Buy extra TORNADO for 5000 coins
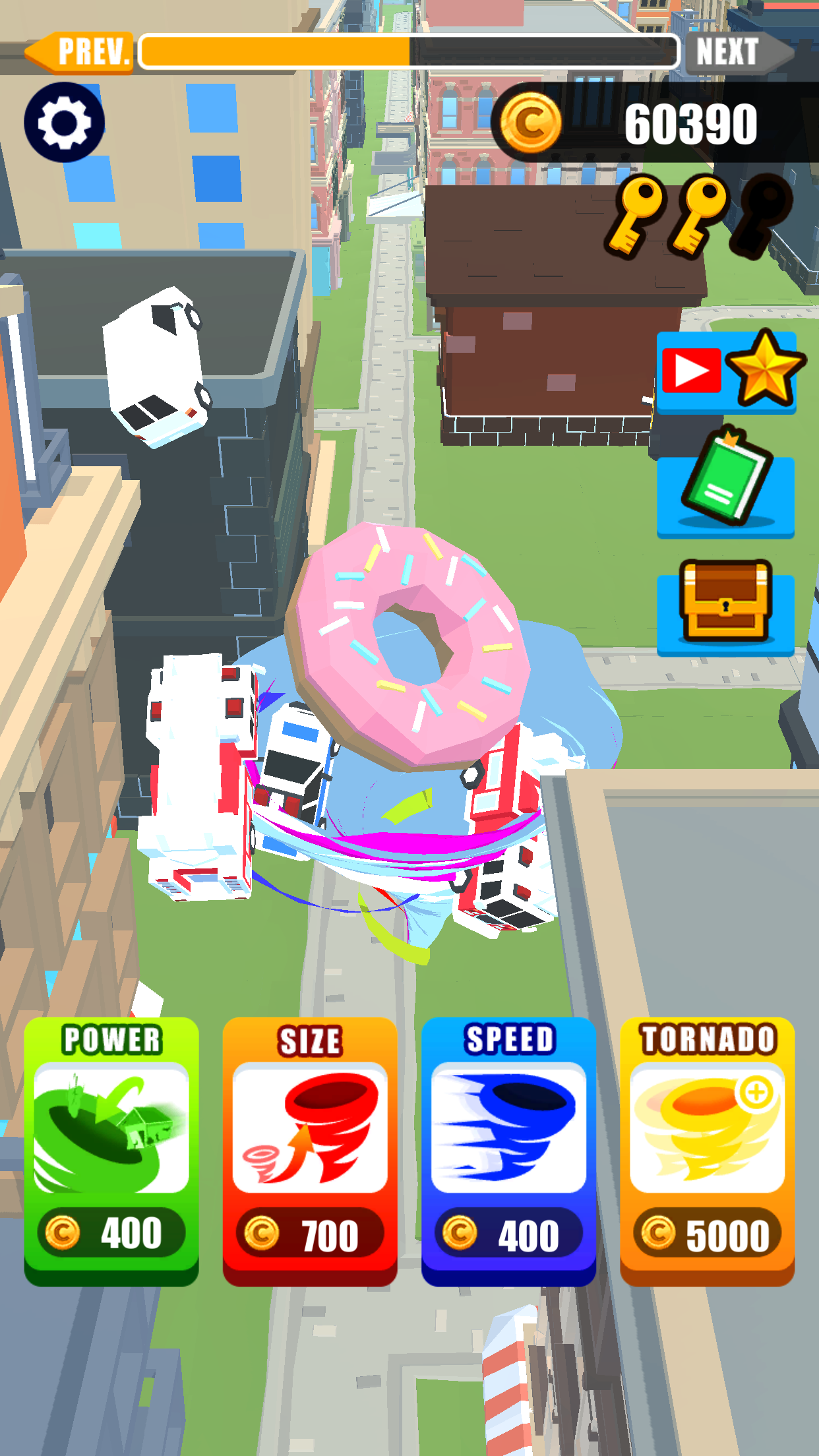Screen dimensions: 819x1456 707,1149
